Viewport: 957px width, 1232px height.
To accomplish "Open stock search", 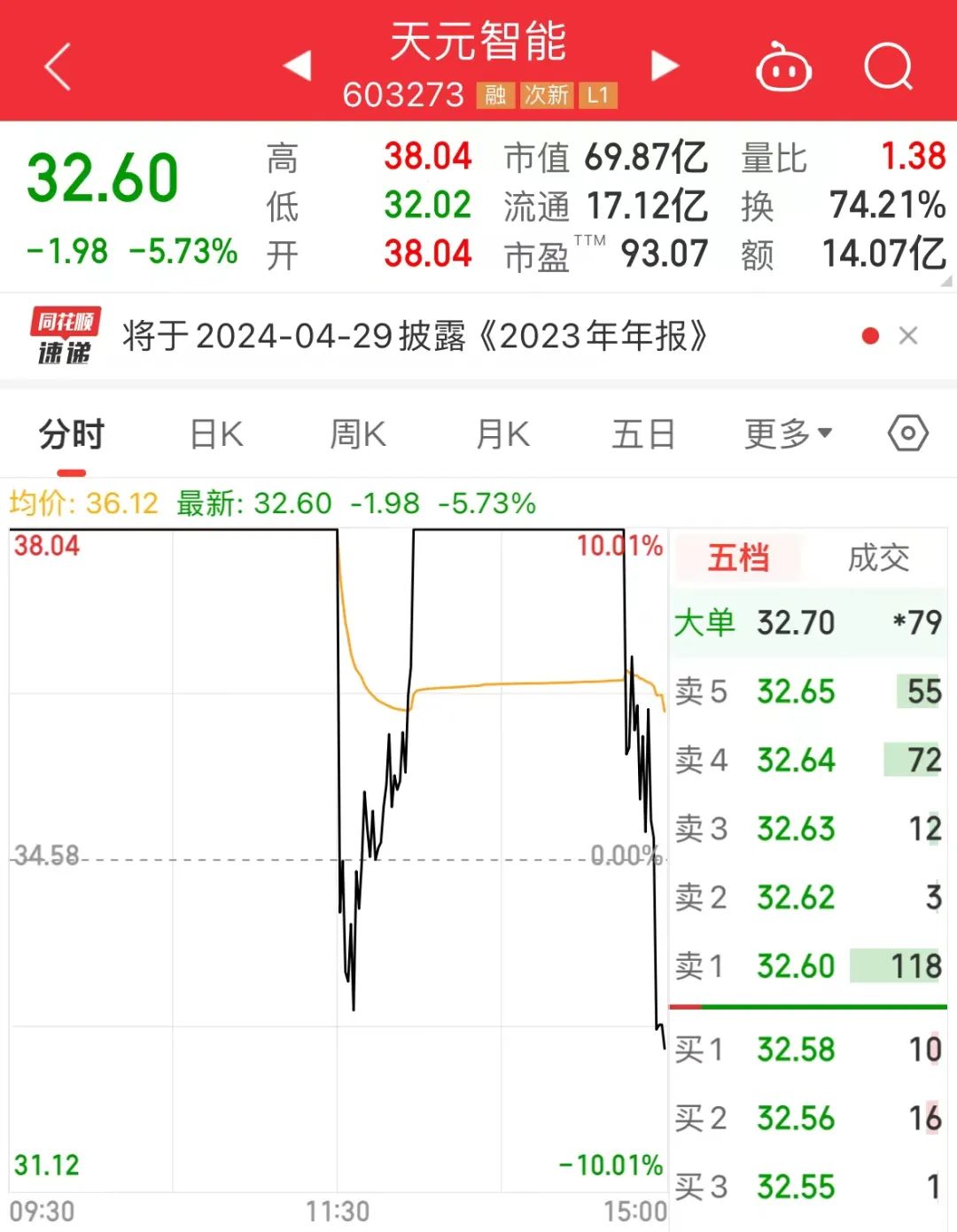I will pyautogui.click(x=888, y=67).
